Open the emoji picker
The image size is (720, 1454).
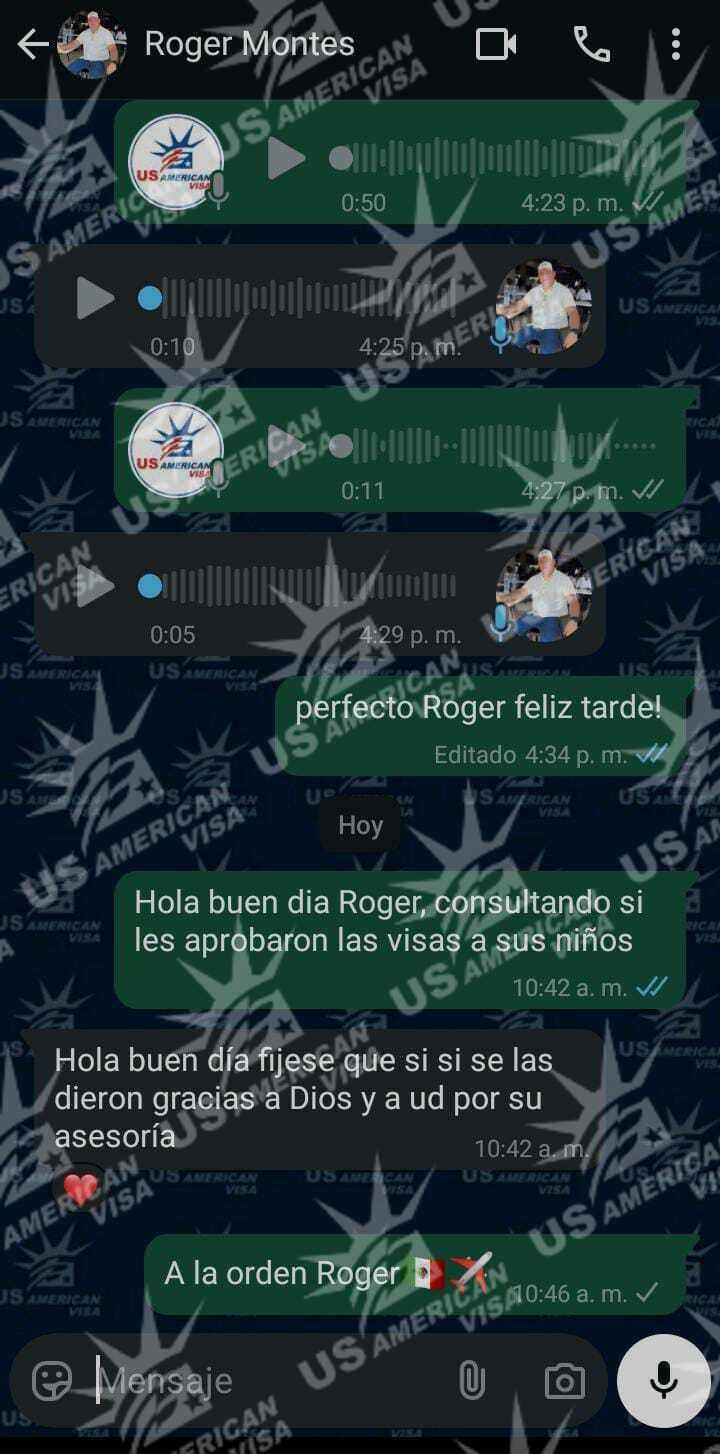pos(52,1381)
